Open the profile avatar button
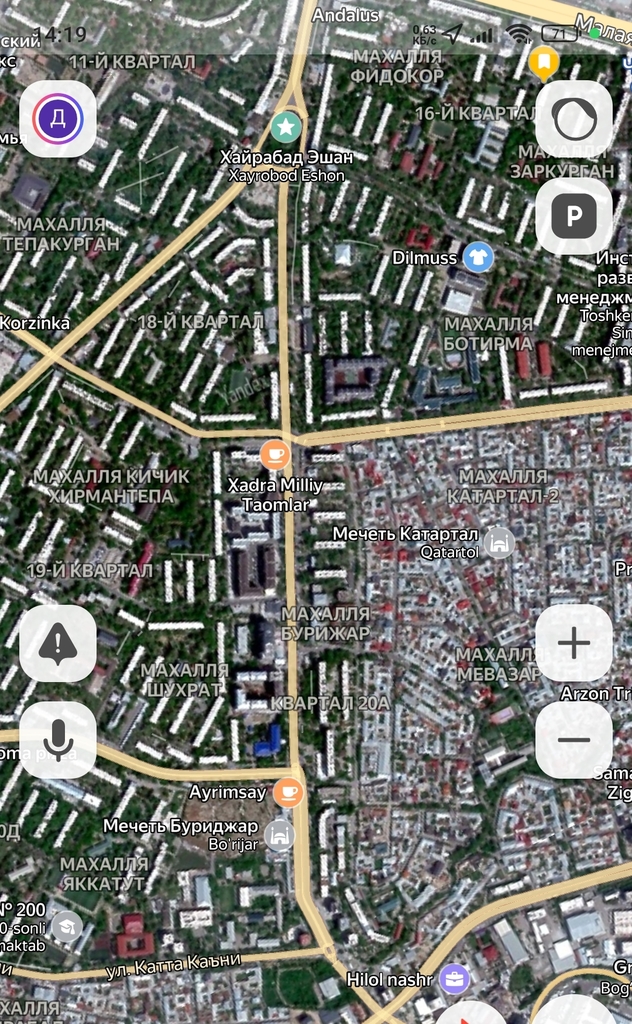 pos(58,119)
